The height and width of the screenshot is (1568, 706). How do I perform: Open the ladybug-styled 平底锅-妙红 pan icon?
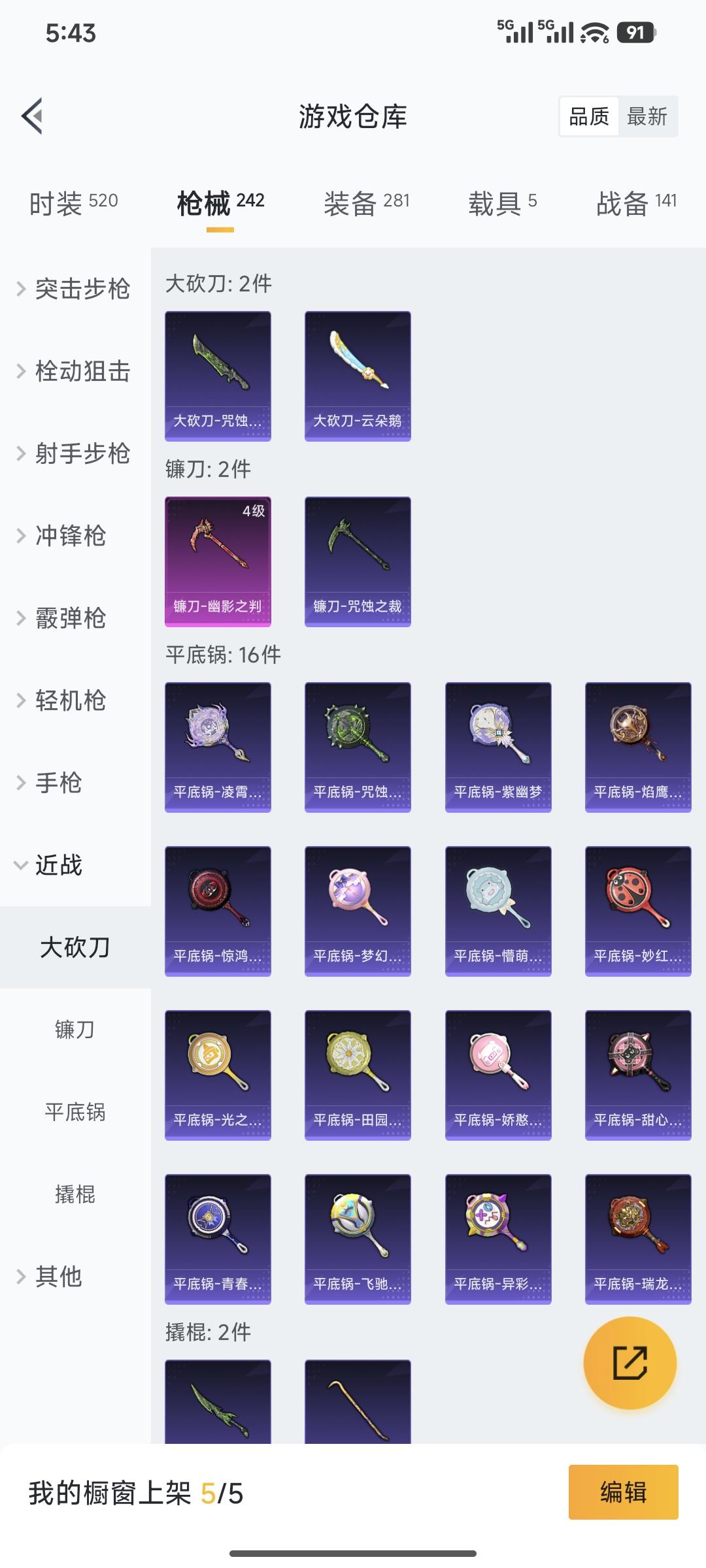point(637,911)
